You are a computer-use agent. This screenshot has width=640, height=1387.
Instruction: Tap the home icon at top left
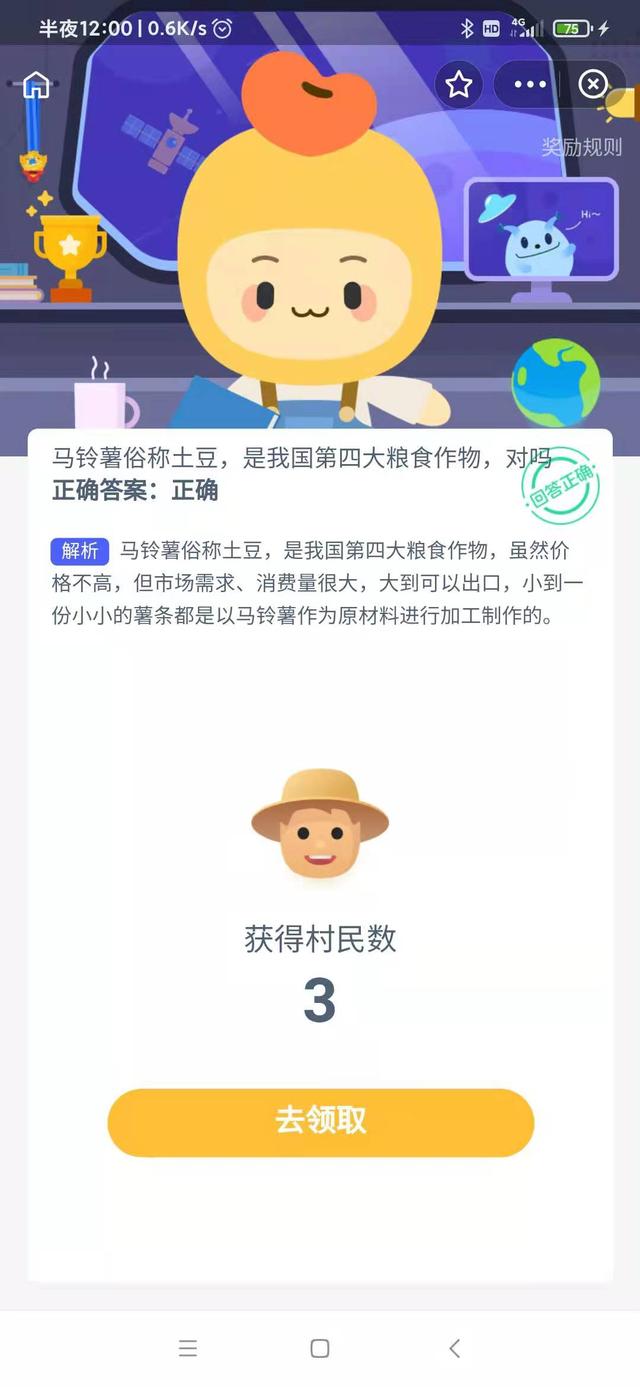tap(36, 85)
